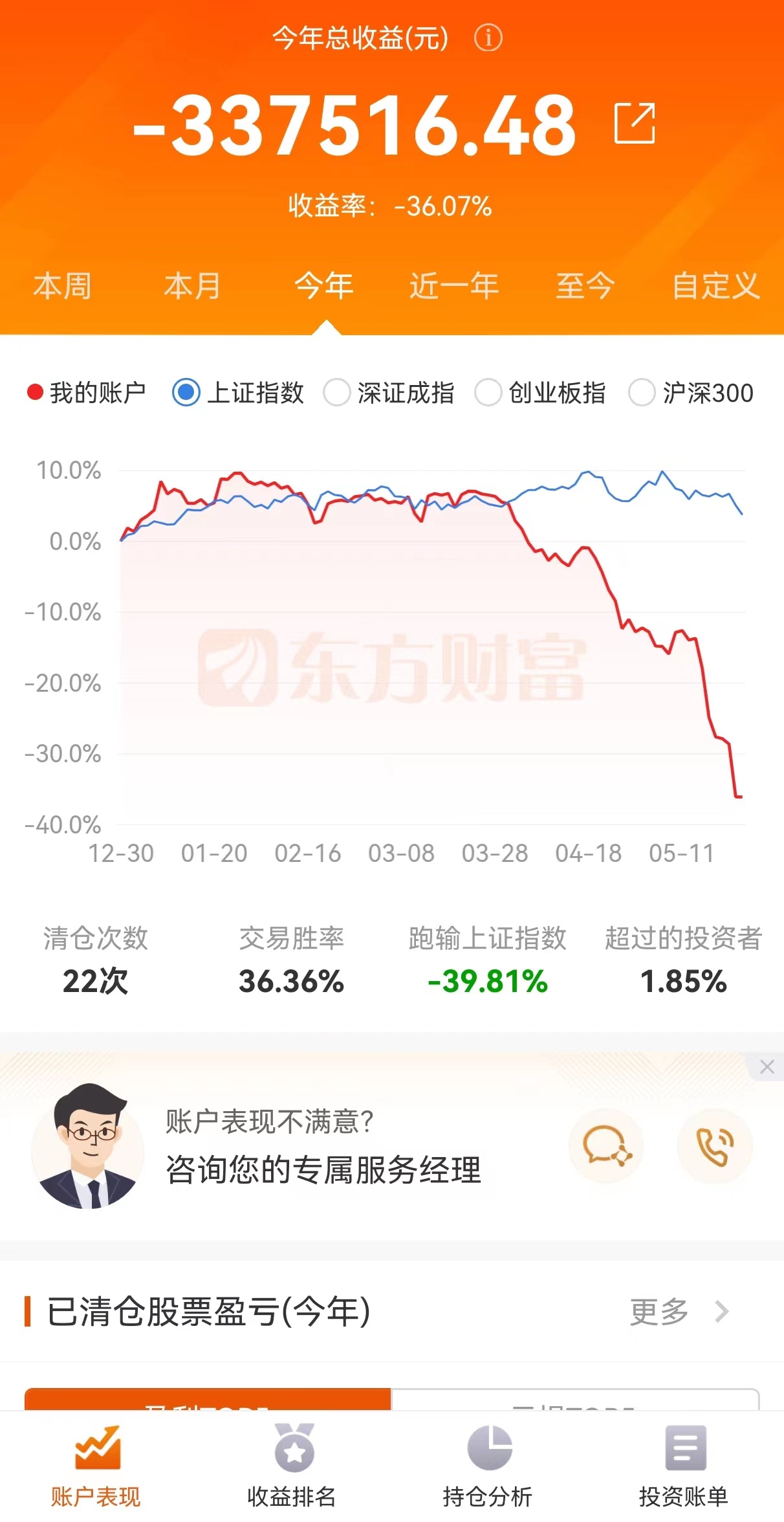This screenshot has height=1522, width=784.
Task: Tap the phone icon to call service manager
Action: coord(715,1146)
